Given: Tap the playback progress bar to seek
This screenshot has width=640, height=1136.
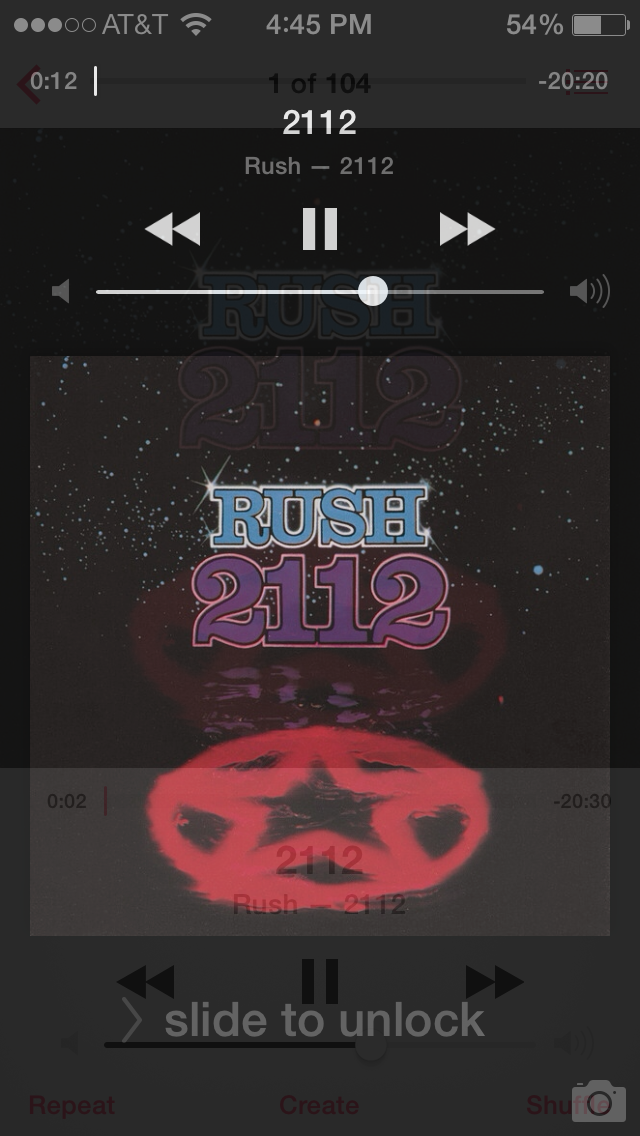Looking at the screenshot, I should coord(310,81).
